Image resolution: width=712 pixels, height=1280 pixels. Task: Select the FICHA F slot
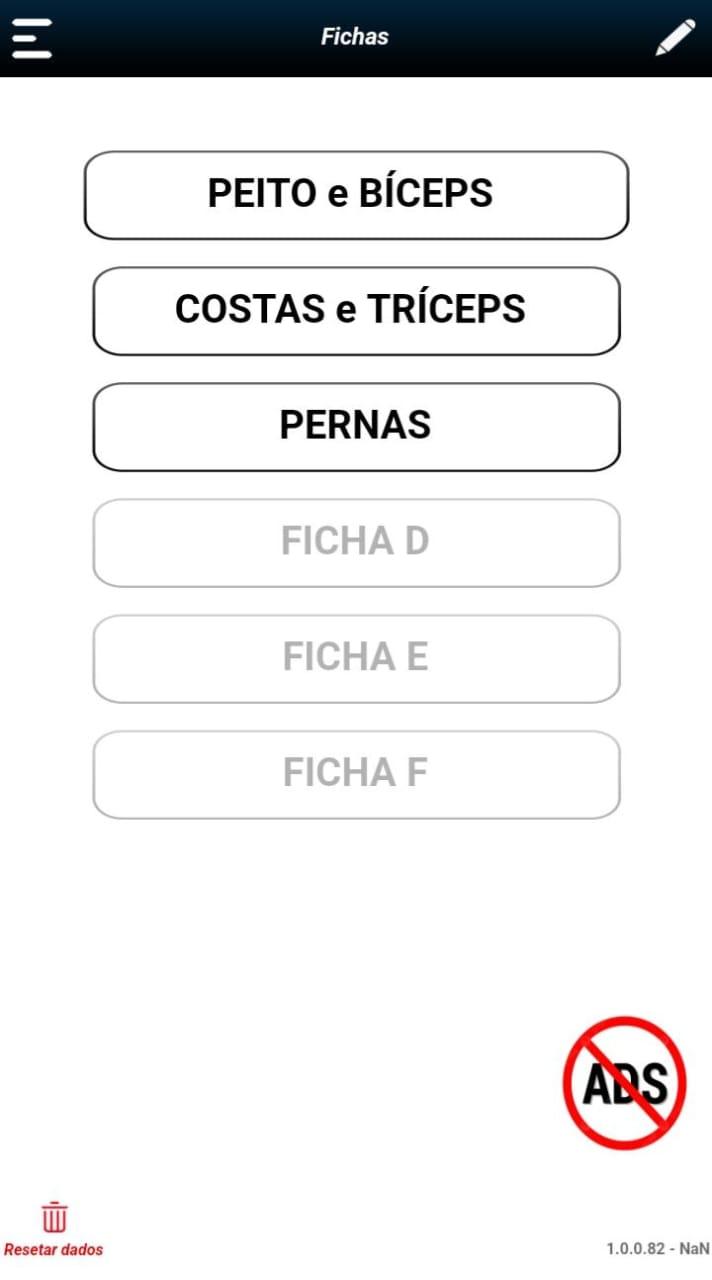(356, 775)
